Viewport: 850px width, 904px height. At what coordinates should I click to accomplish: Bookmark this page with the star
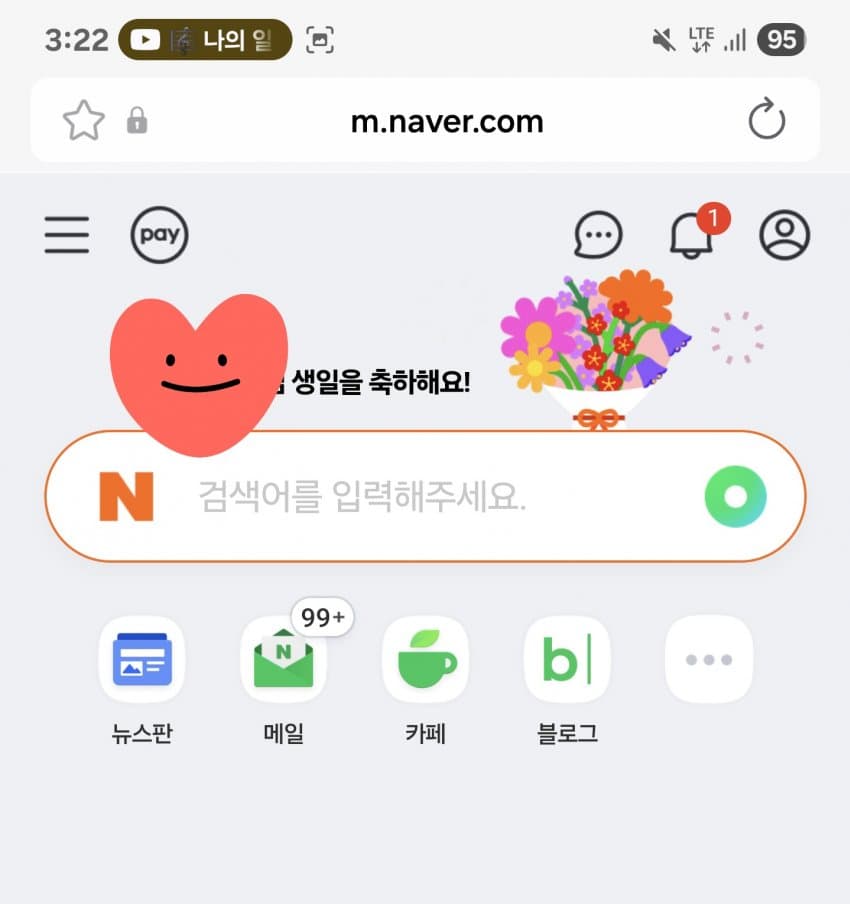point(84,121)
